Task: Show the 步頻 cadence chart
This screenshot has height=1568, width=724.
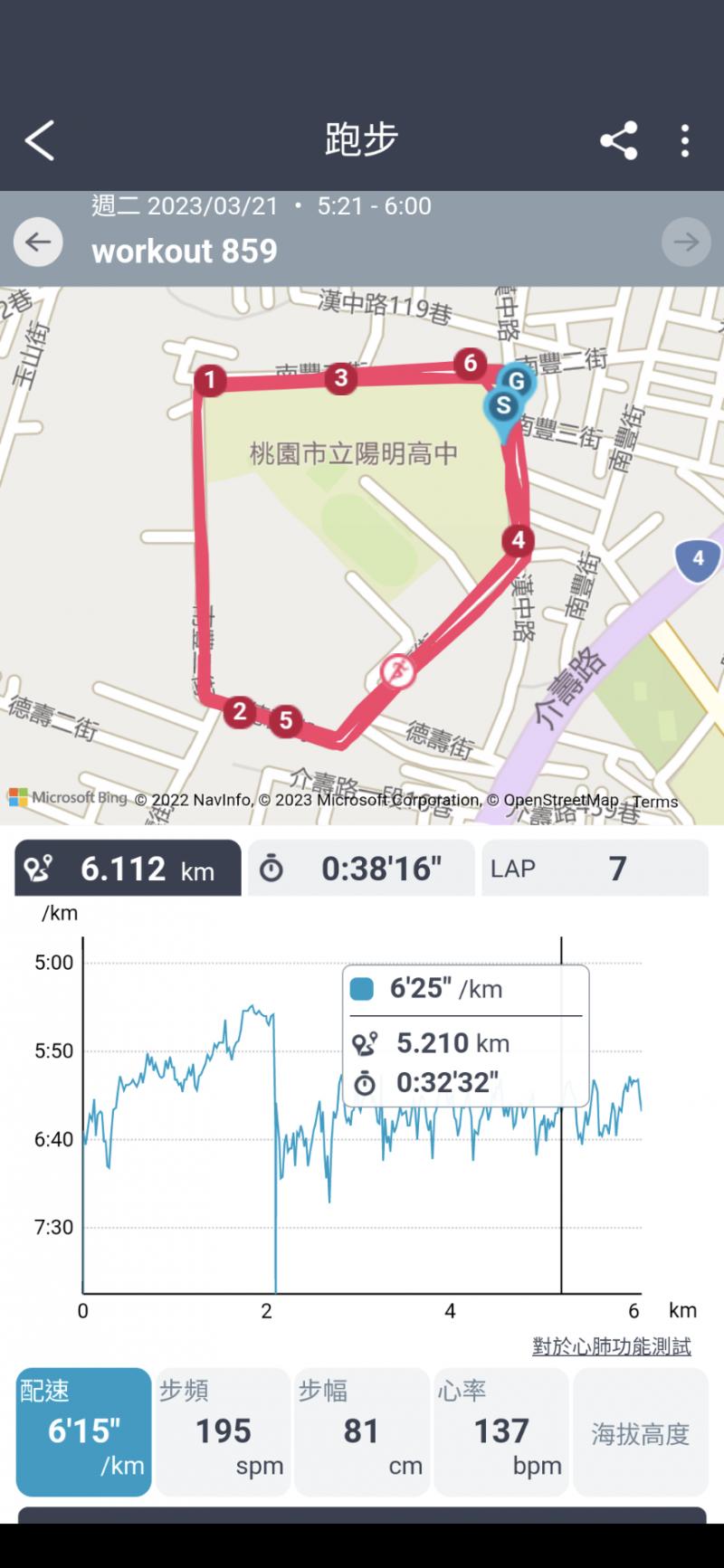Action: 223,1431
